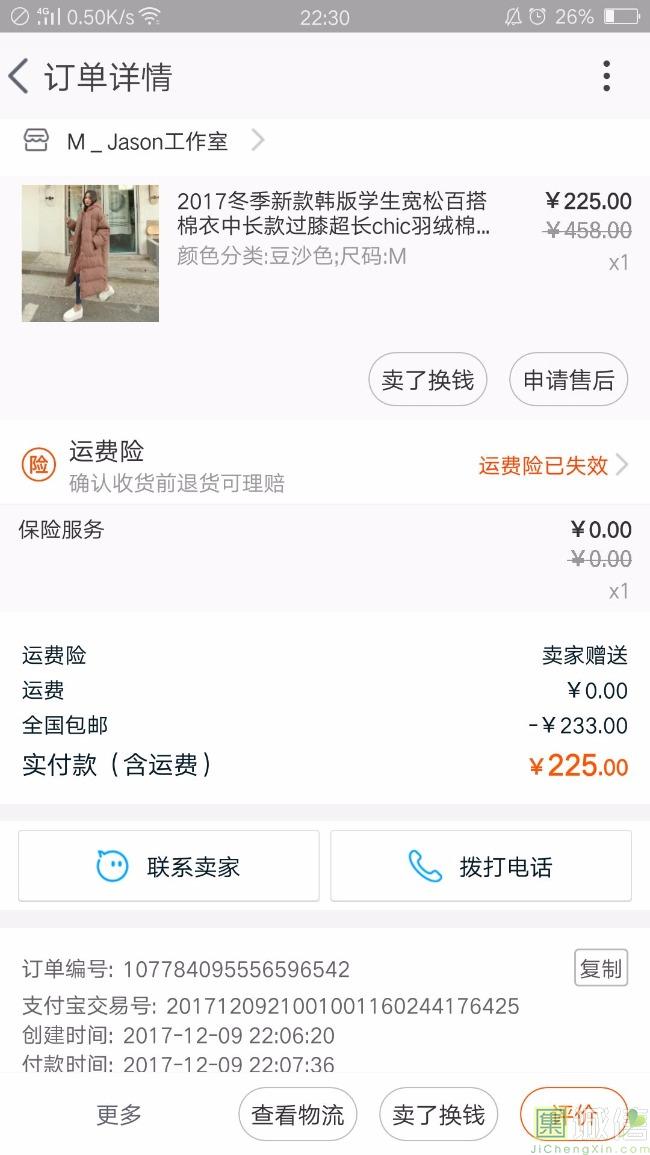Contact the seller via 联系卖家
Screen dimensions: 650x1155
pyautogui.click(x=168, y=866)
